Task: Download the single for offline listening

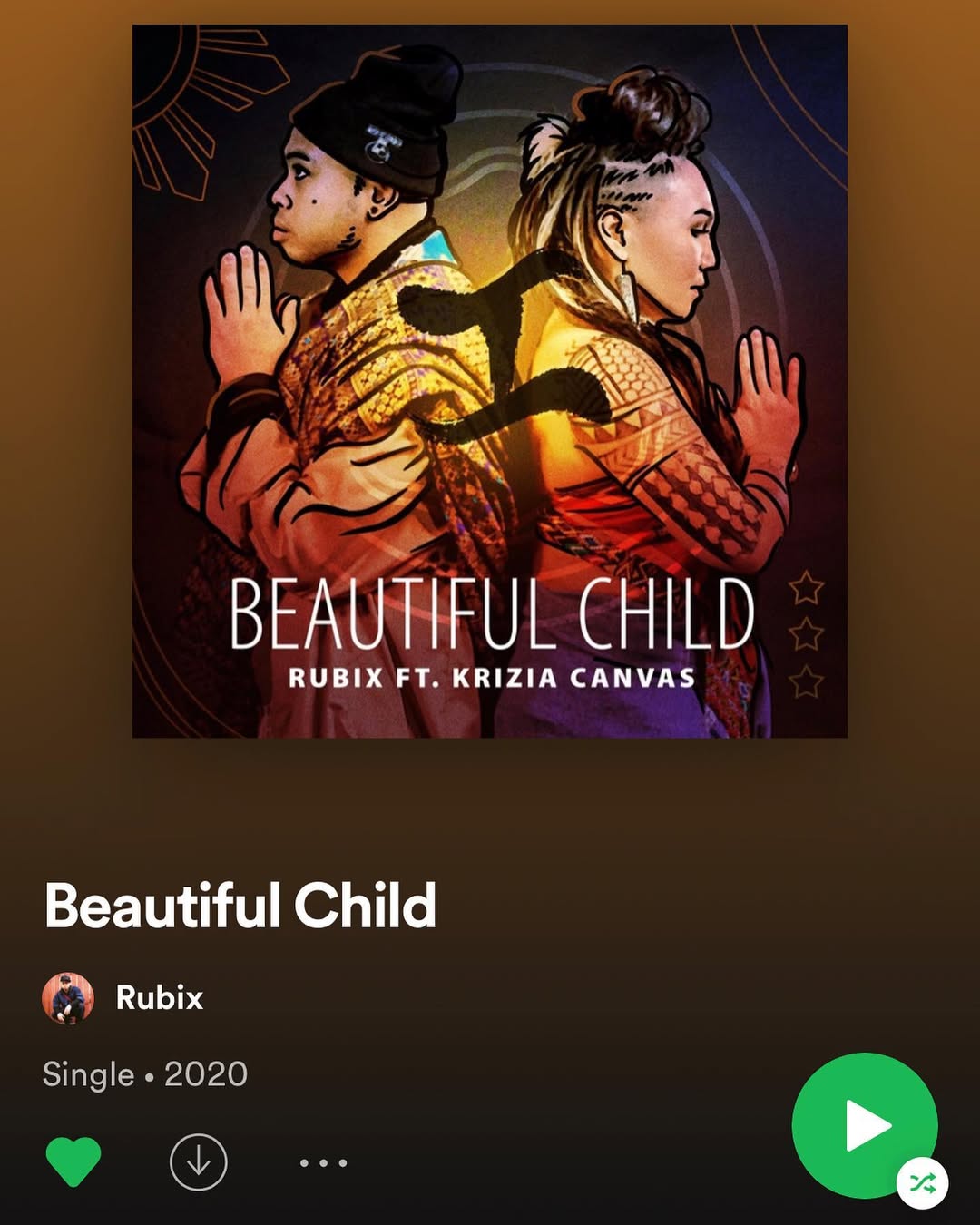Action: (198, 1161)
